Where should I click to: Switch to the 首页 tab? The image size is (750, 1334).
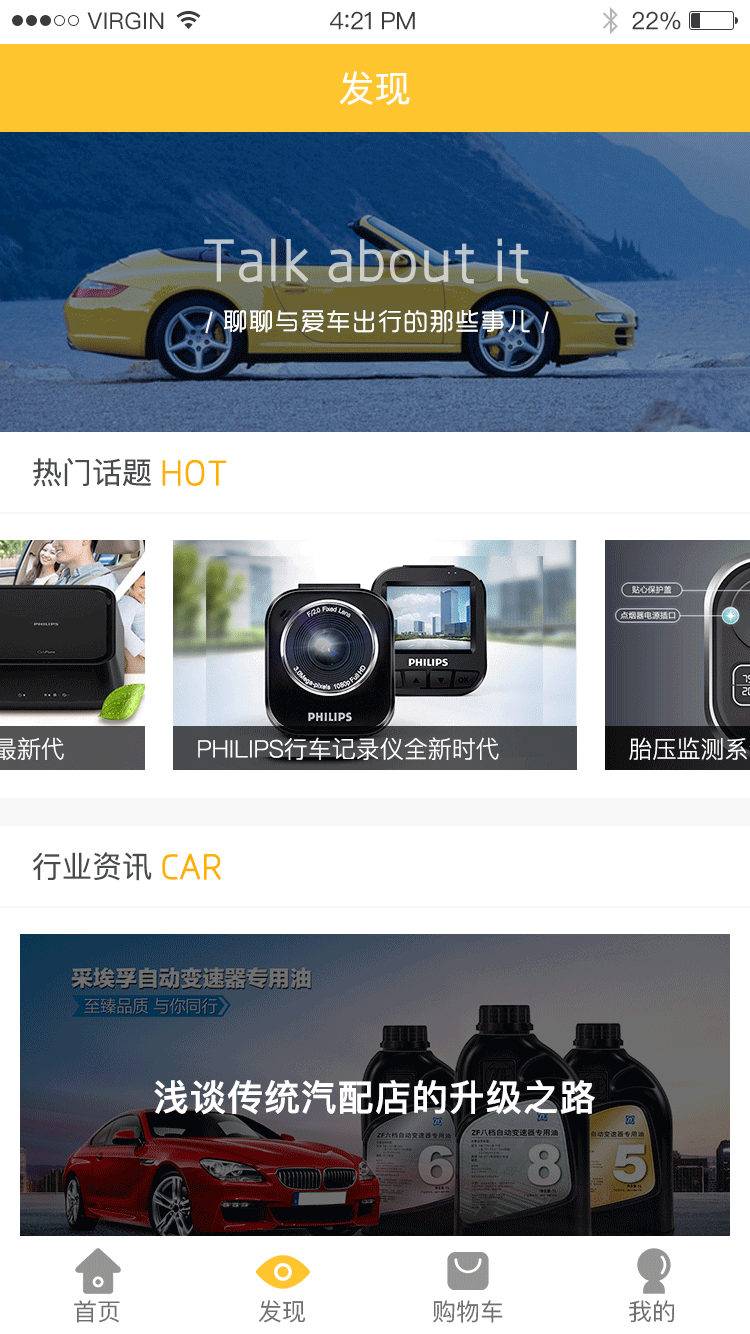[x=97, y=1287]
